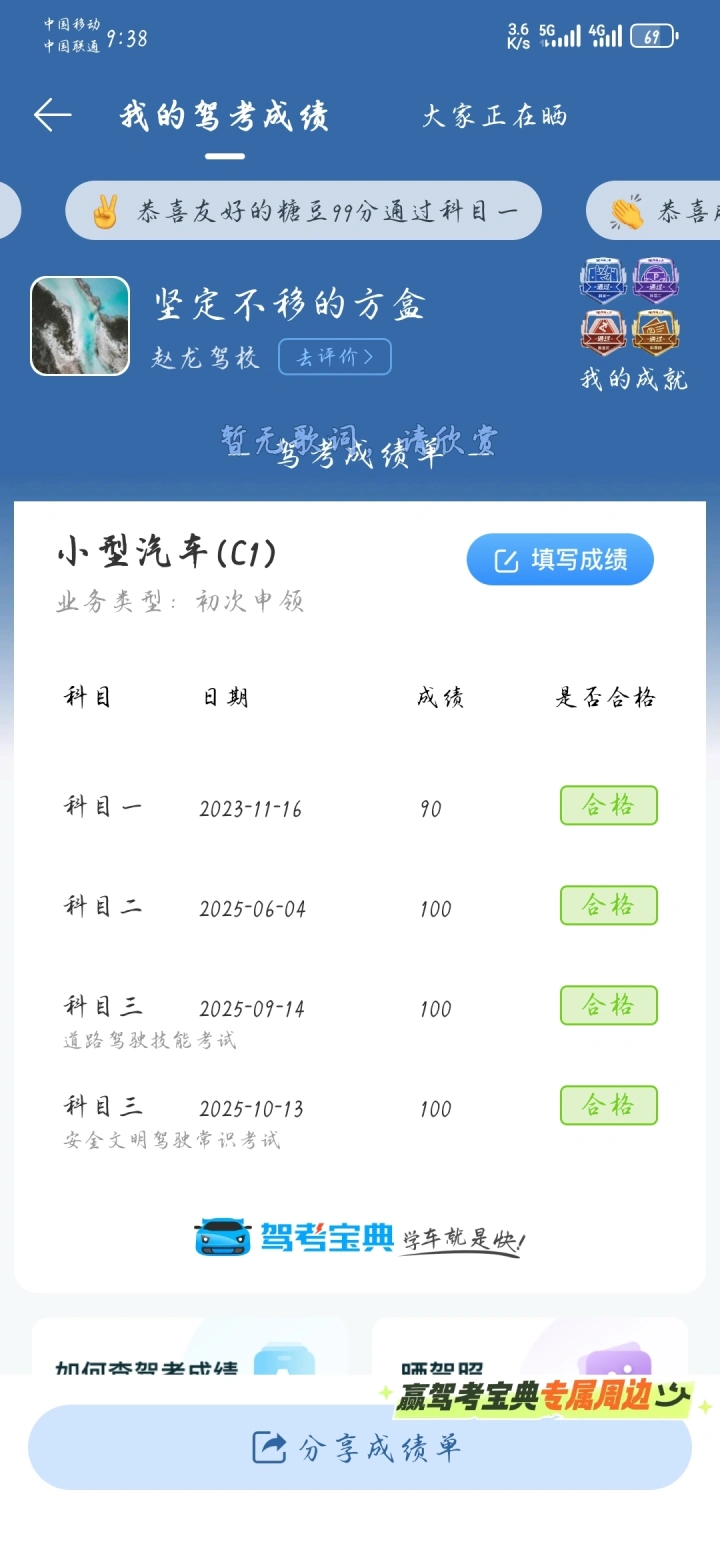
Task: Open the profile avatar picture
Action: 80,326
